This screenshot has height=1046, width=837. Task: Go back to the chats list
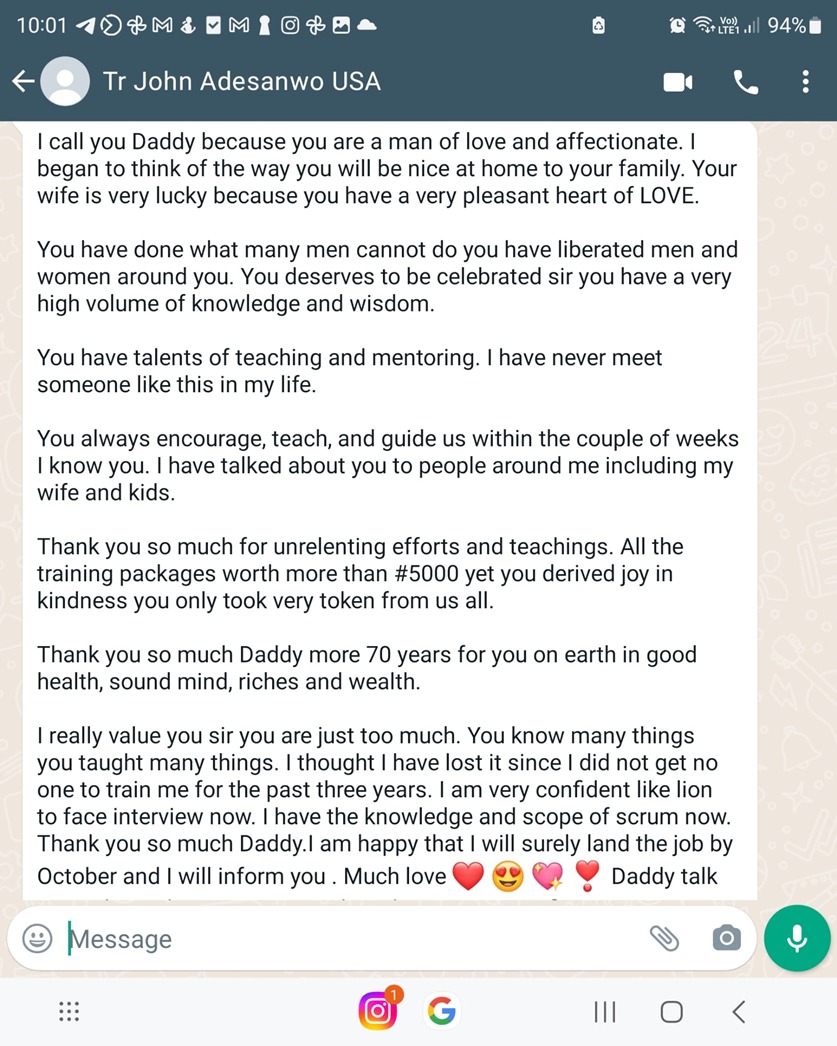click(23, 82)
